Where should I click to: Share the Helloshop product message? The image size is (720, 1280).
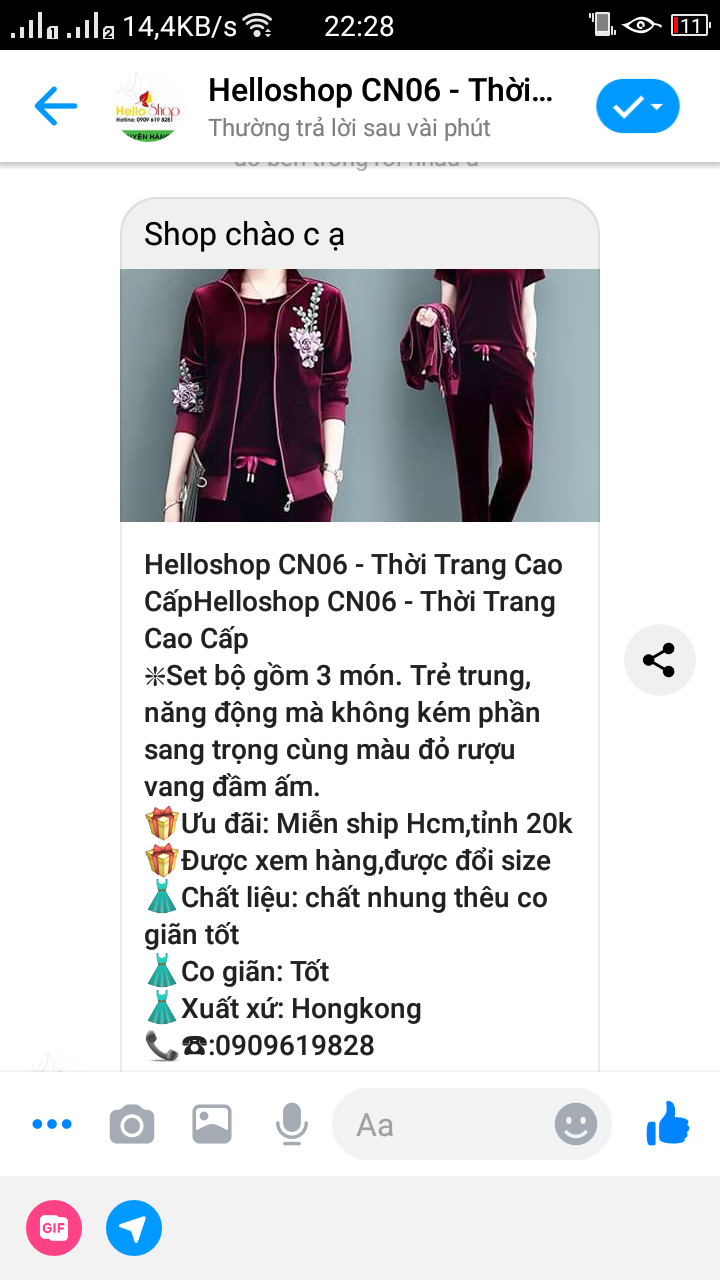tap(659, 660)
